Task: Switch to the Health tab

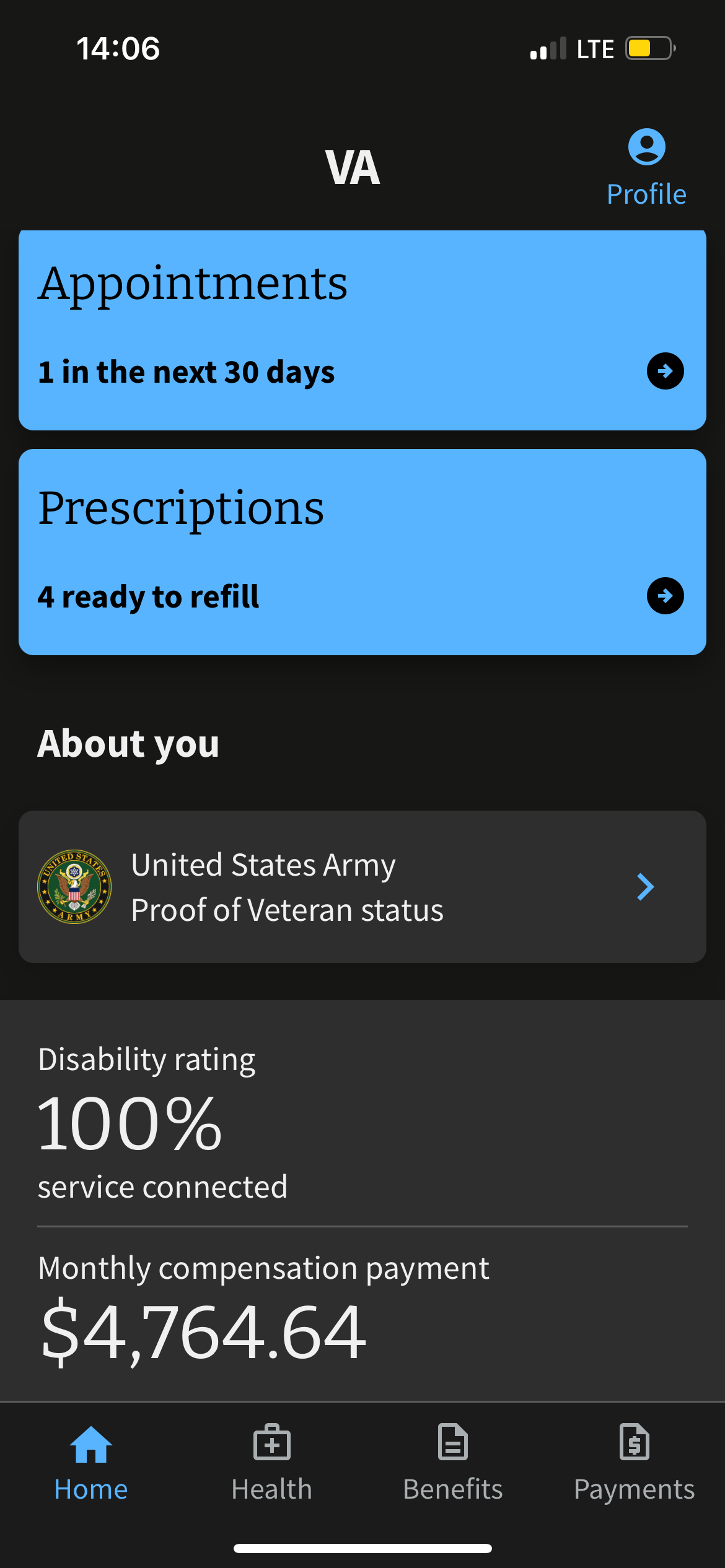Action: [272, 1463]
